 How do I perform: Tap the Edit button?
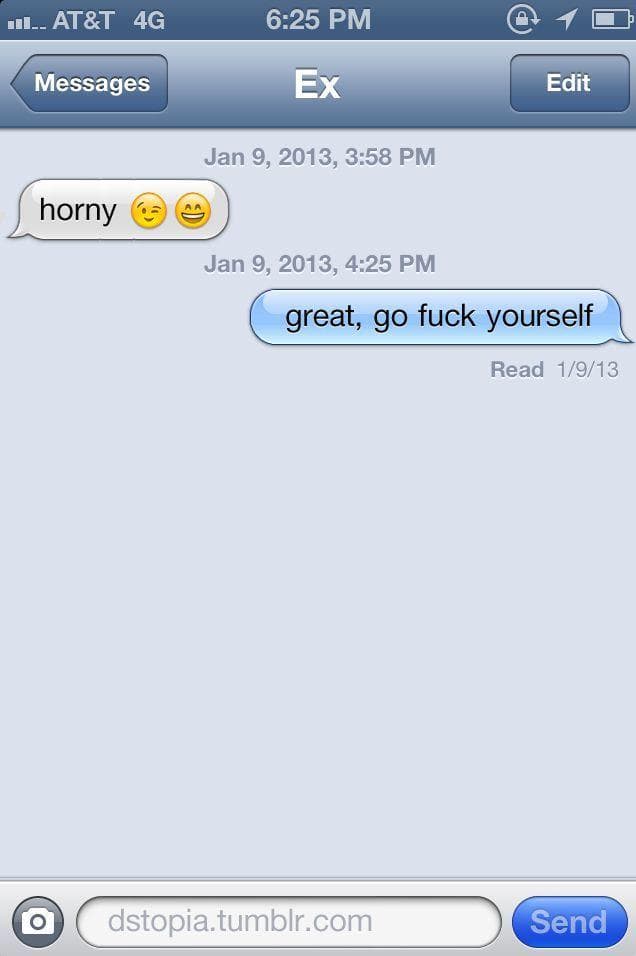point(567,83)
